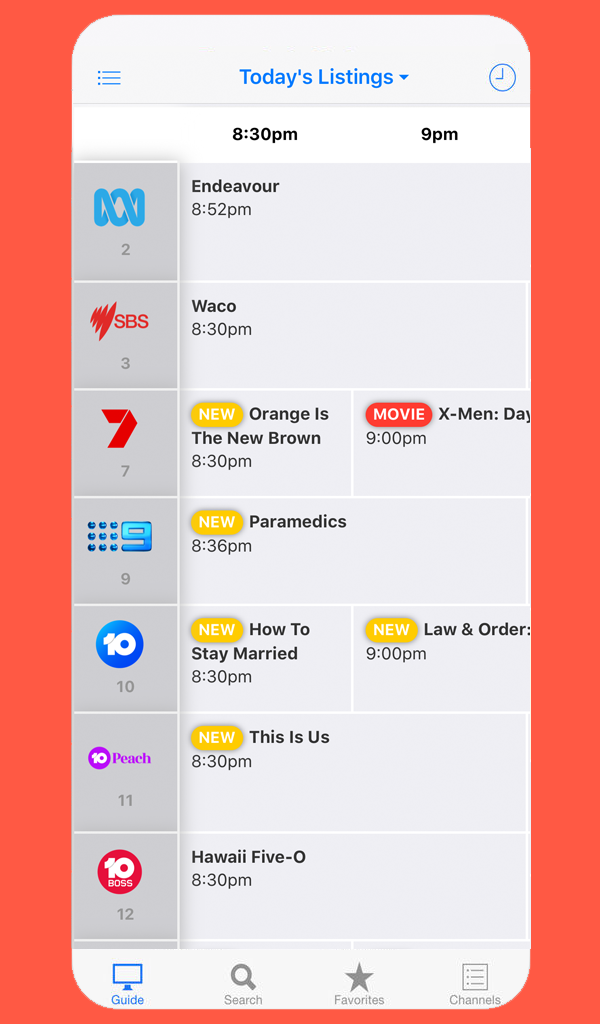Open the hamburger list menu
This screenshot has height=1024, width=600.
point(109,78)
